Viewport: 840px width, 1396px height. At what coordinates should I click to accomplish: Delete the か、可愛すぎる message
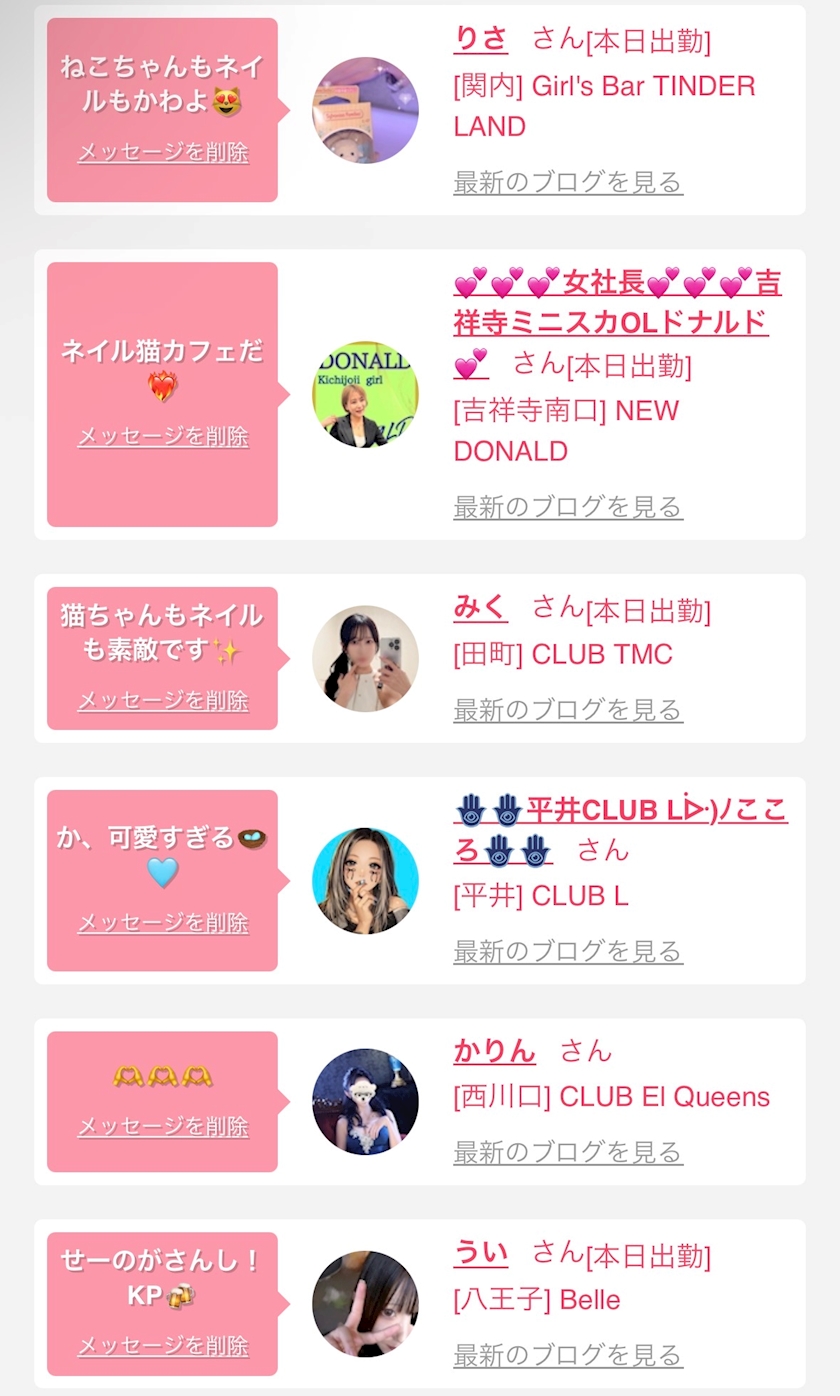[163, 923]
